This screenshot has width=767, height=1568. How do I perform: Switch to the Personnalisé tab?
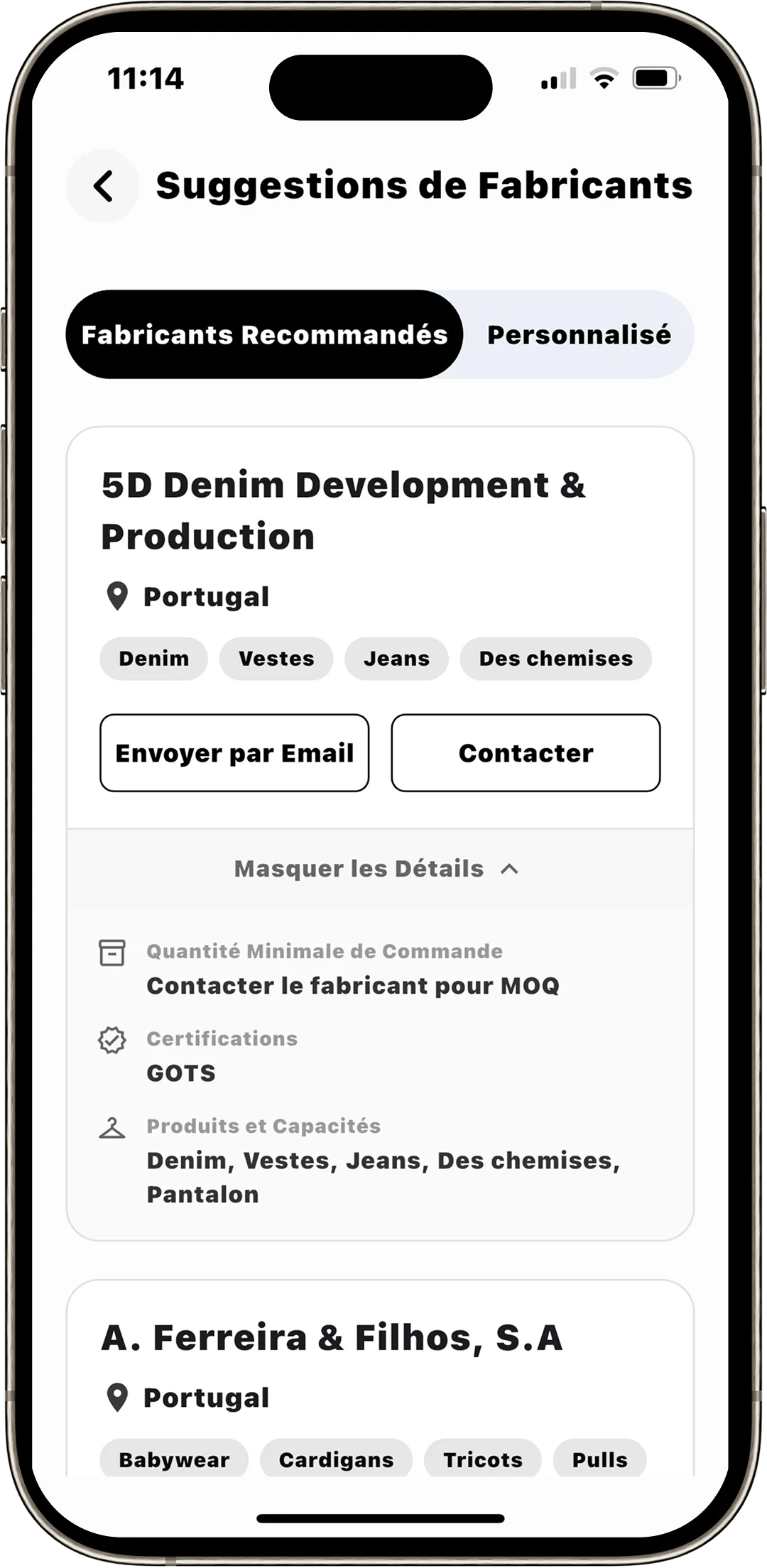[x=578, y=334]
